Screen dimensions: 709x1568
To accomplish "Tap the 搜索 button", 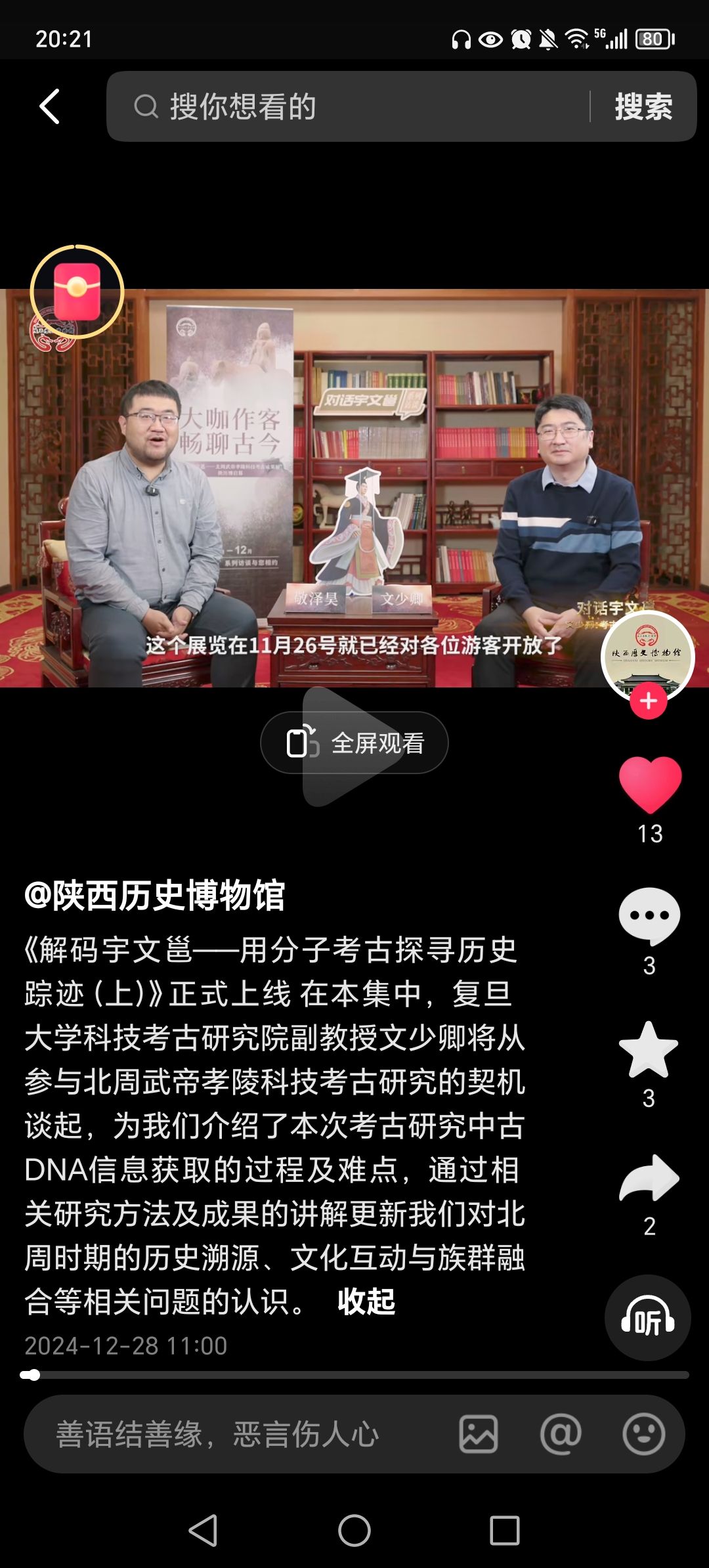I will point(643,106).
